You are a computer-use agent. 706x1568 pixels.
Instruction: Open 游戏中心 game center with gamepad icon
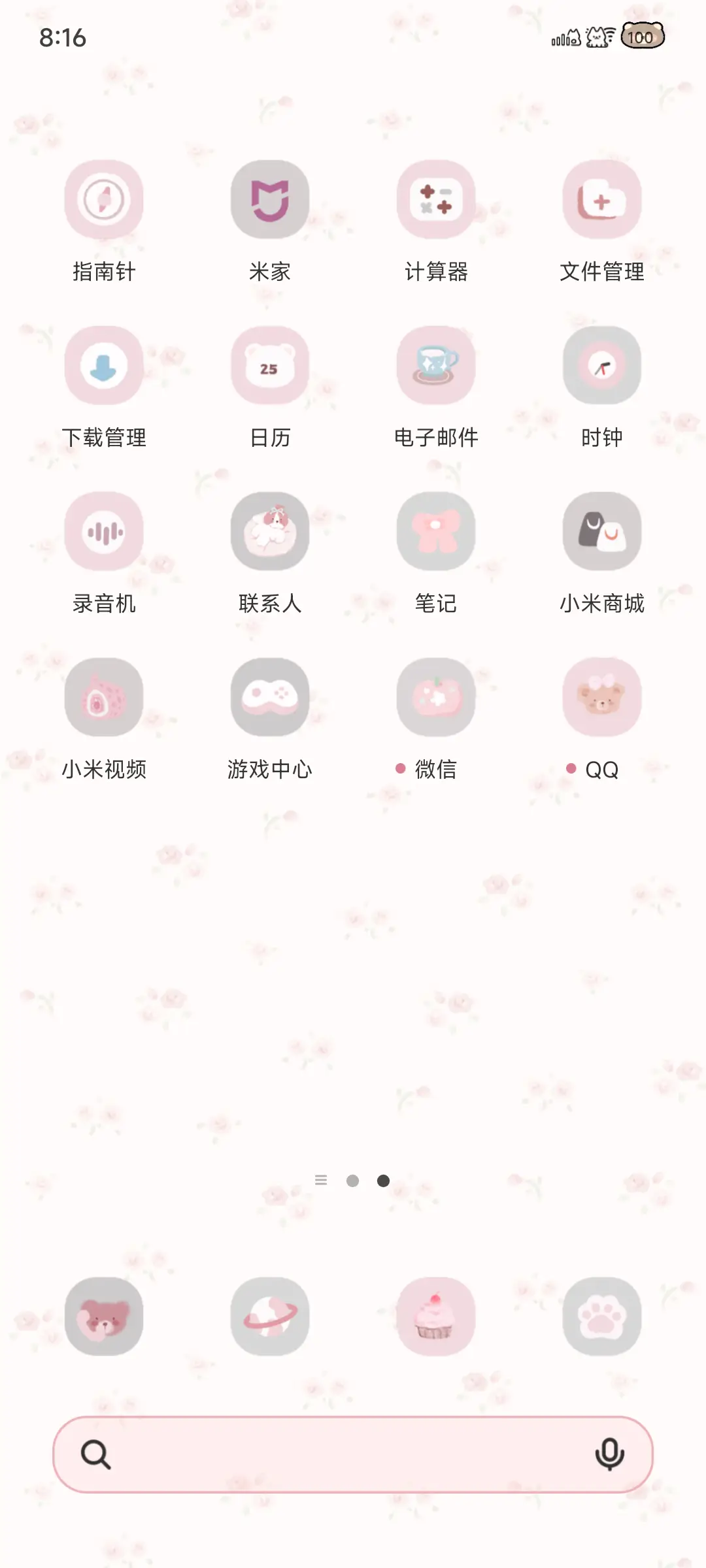click(270, 696)
